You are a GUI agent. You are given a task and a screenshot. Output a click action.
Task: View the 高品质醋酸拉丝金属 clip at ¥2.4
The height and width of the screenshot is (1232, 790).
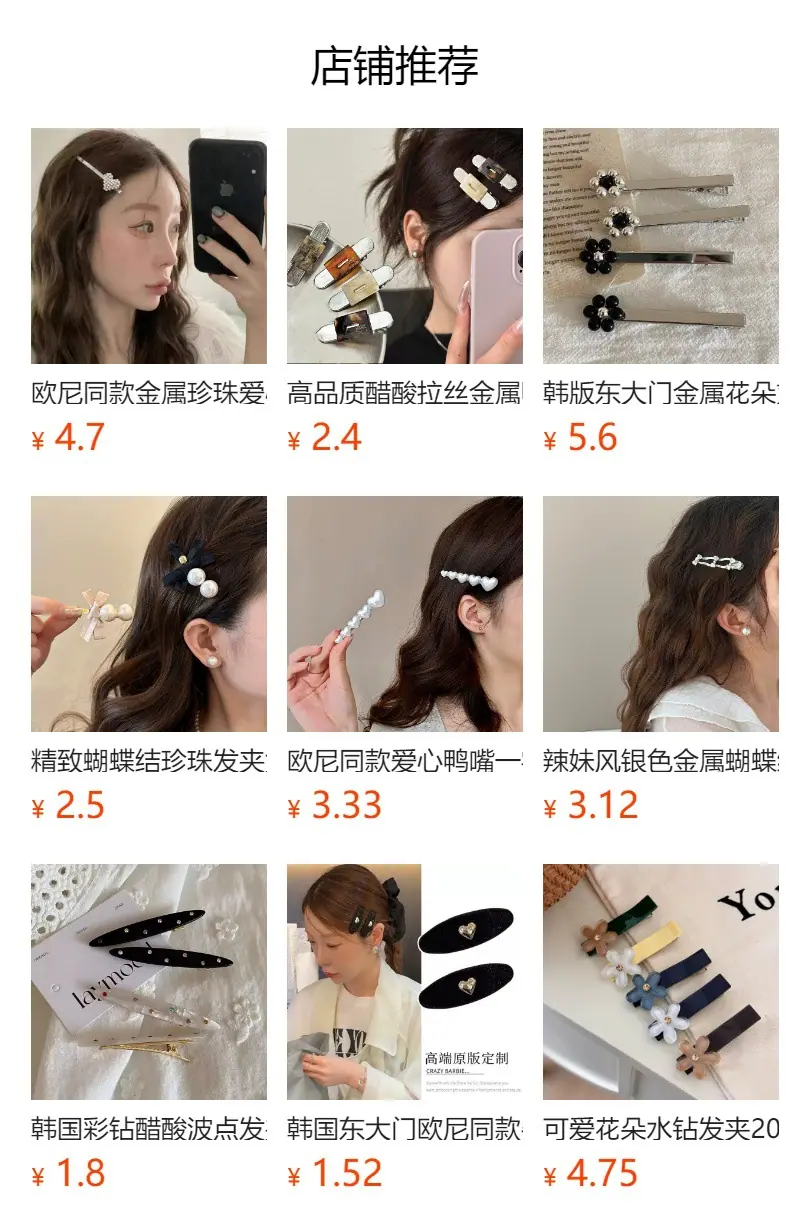tap(405, 291)
